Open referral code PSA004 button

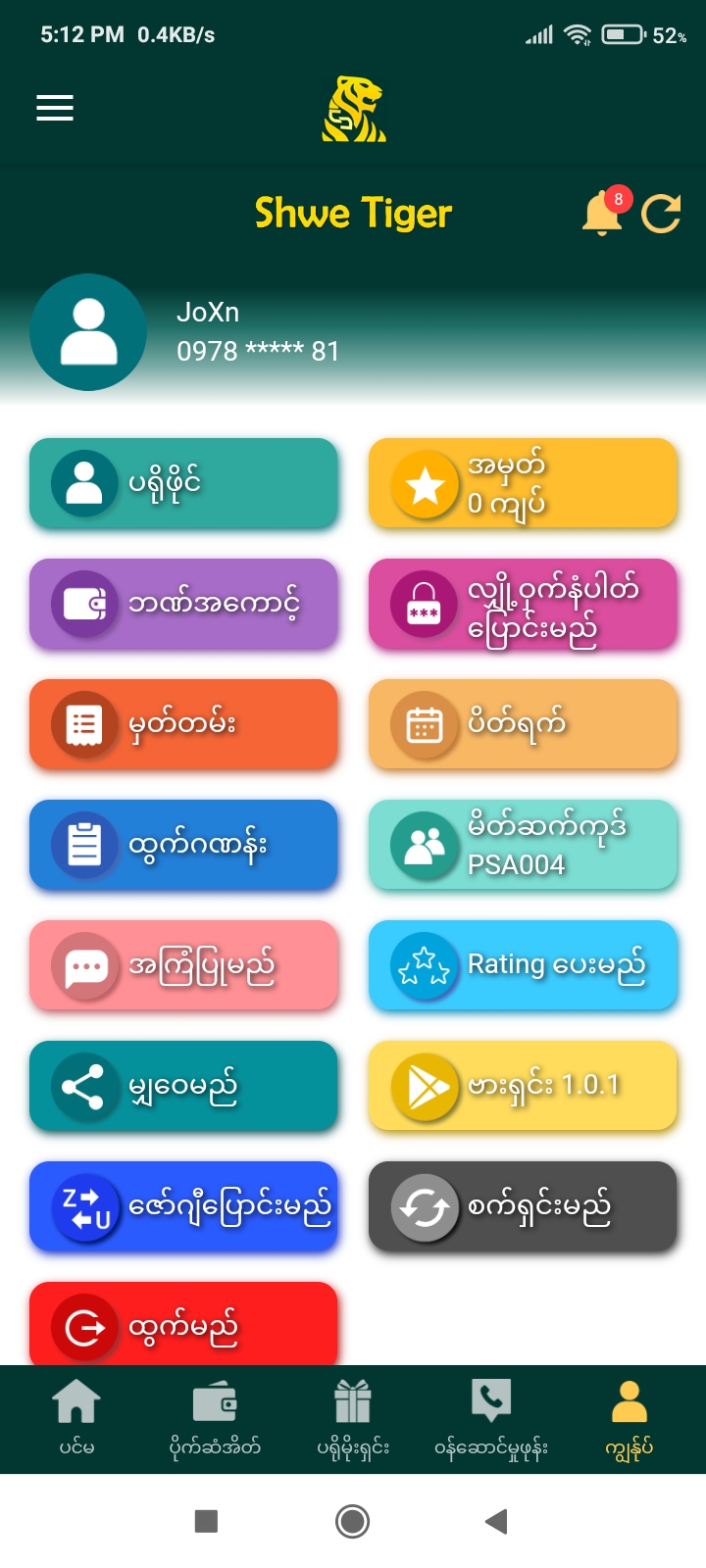[523, 845]
